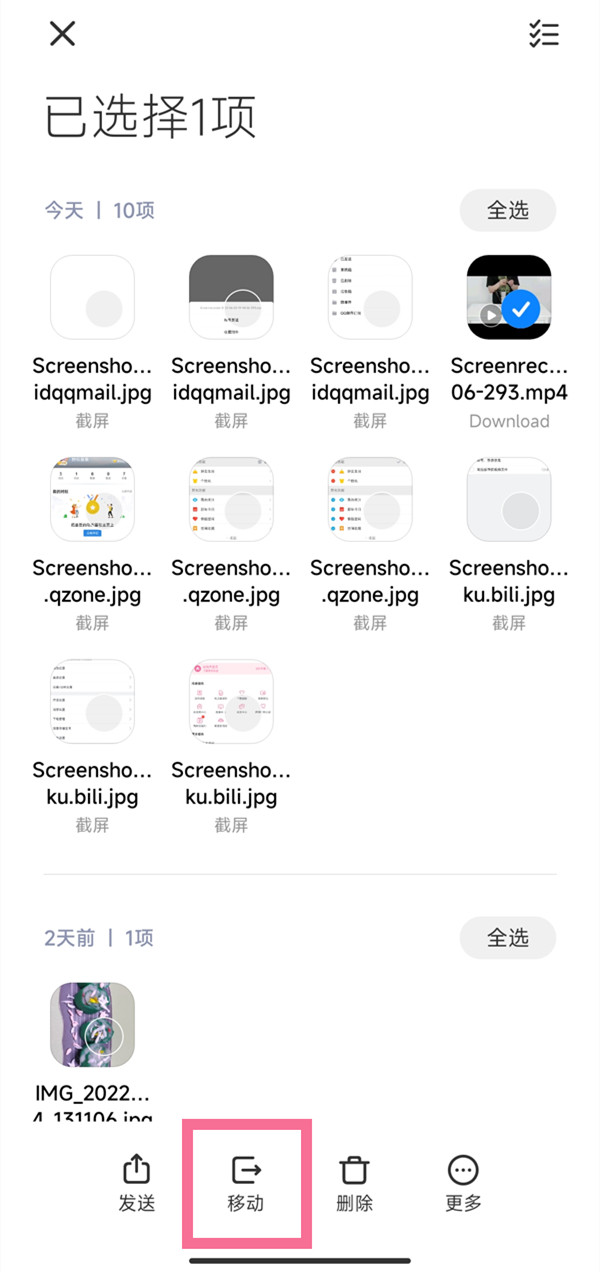The image size is (600, 1272).
Task: Tap the checklist select-all icon in the header
Action: [x=543, y=34]
